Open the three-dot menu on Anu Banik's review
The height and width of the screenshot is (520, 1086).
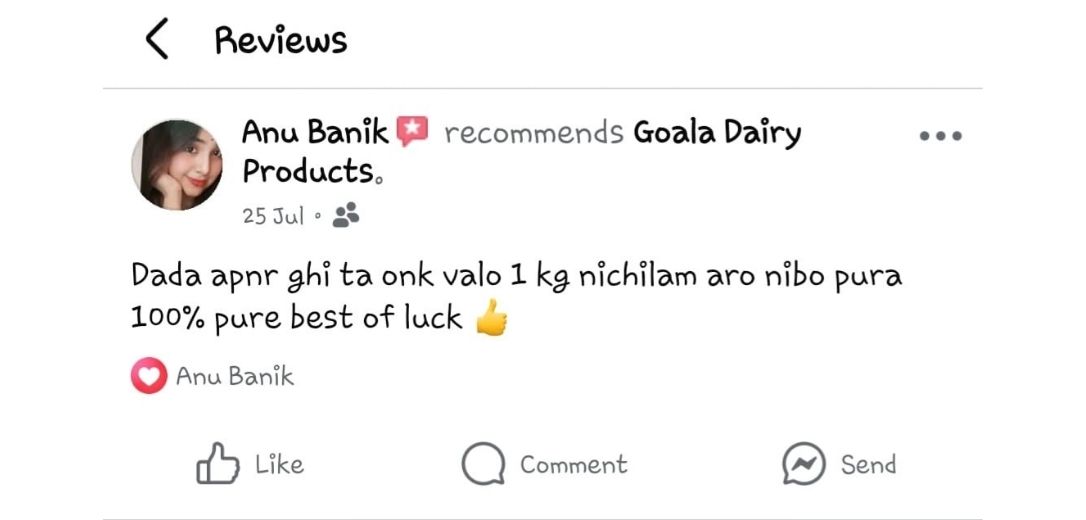pyautogui.click(x=940, y=136)
